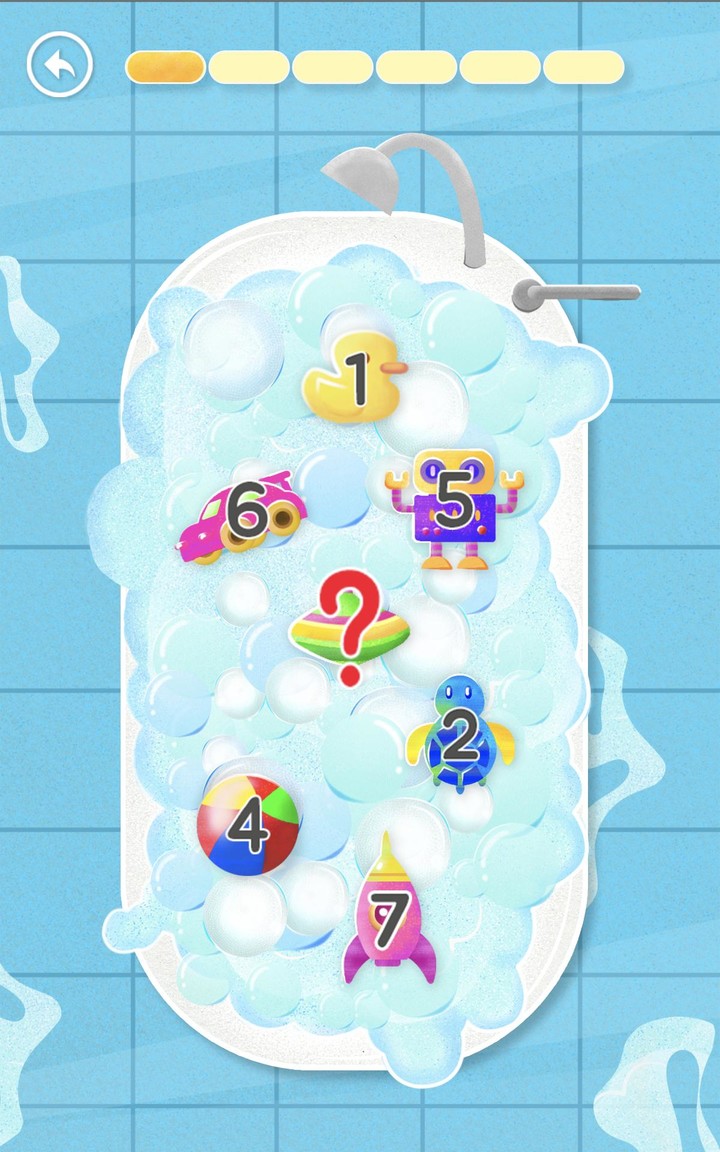This screenshot has width=720, height=1152.
Task: Tap the second progress bar segment
Action: [x=247, y=67]
